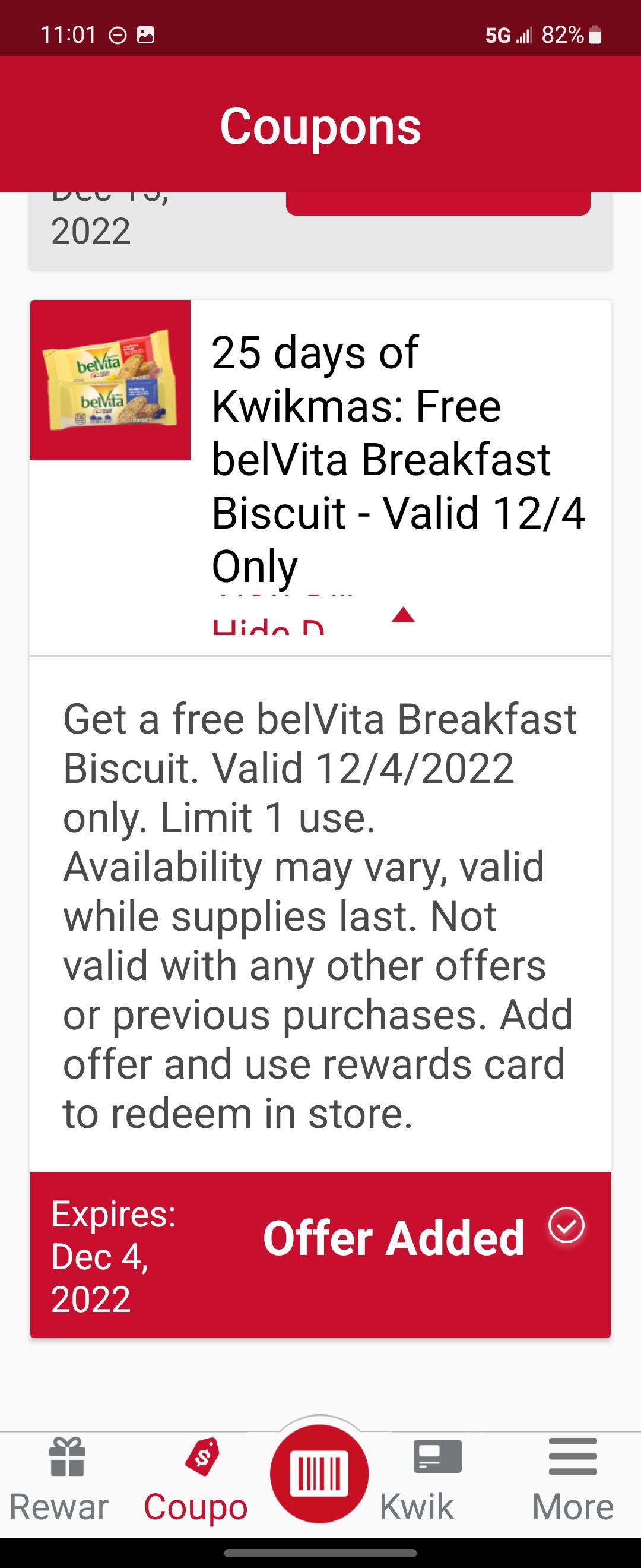Screen dimensions: 641x1568
Task: Tap the red button on the previous coupon
Action: pos(438,204)
